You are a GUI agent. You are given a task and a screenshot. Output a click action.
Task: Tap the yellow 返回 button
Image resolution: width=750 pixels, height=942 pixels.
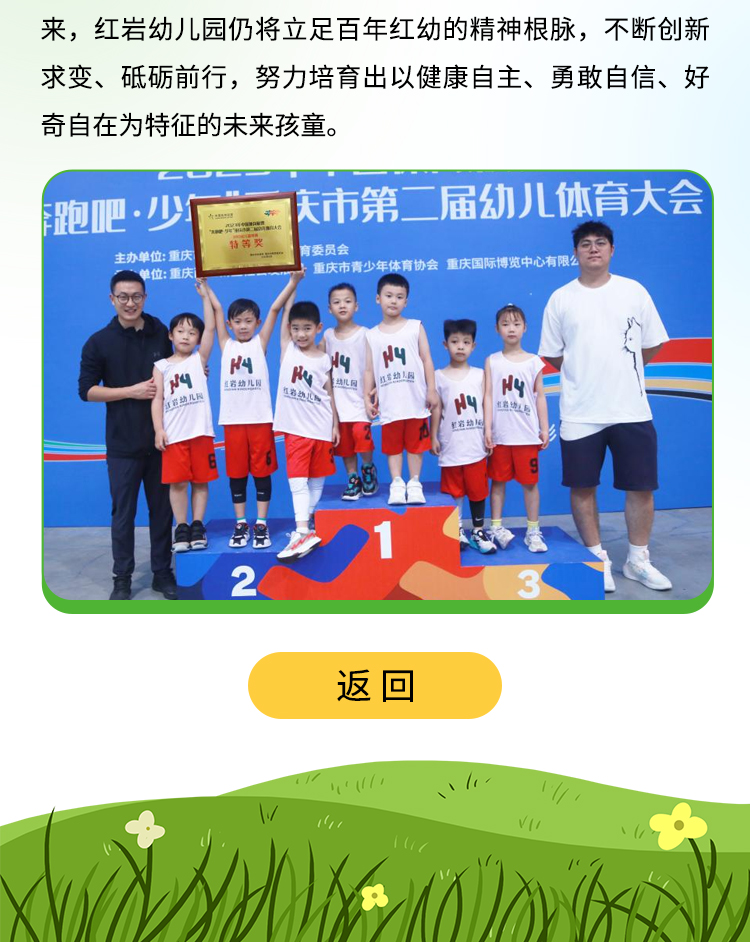pyautogui.click(x=374, y=686)
